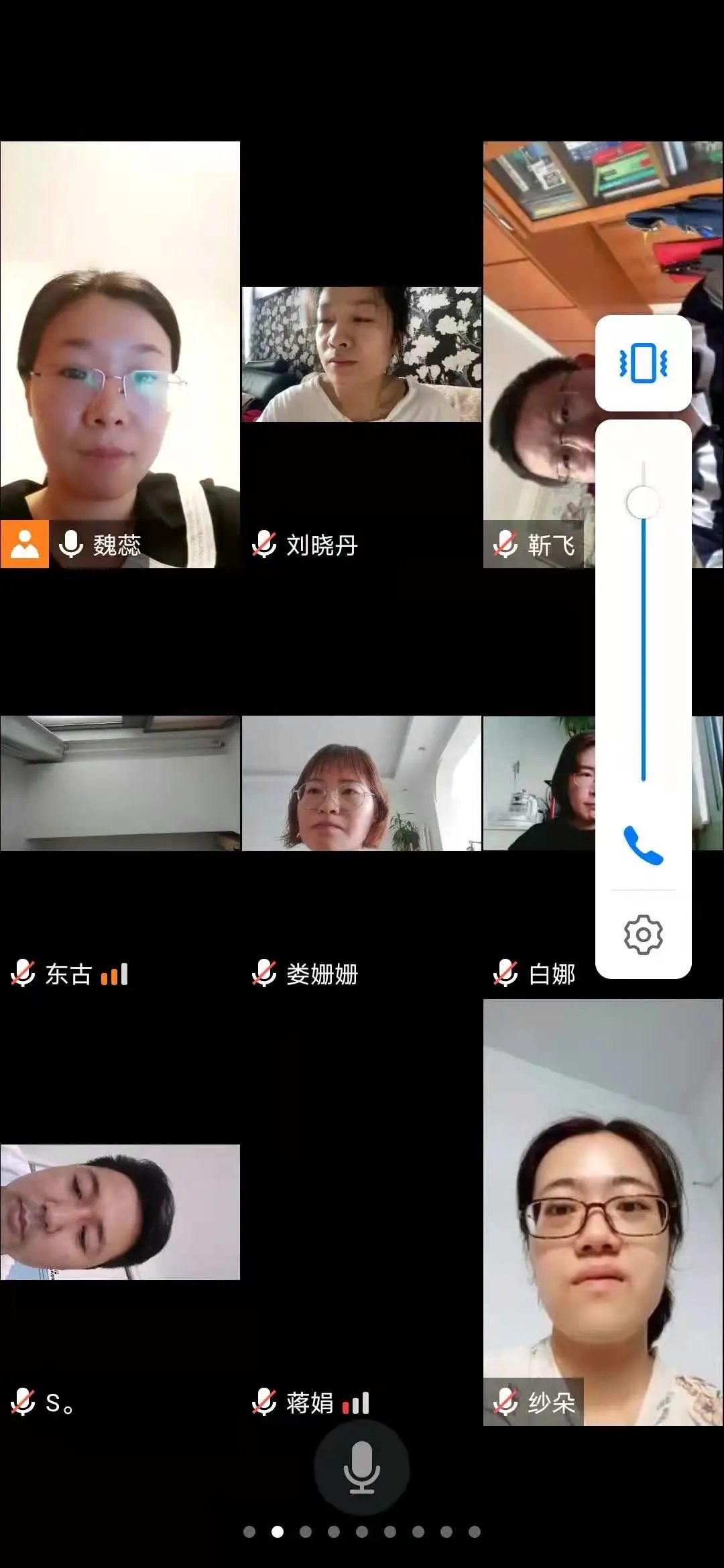Open 东古's video tile

click(x=120, y=783)
